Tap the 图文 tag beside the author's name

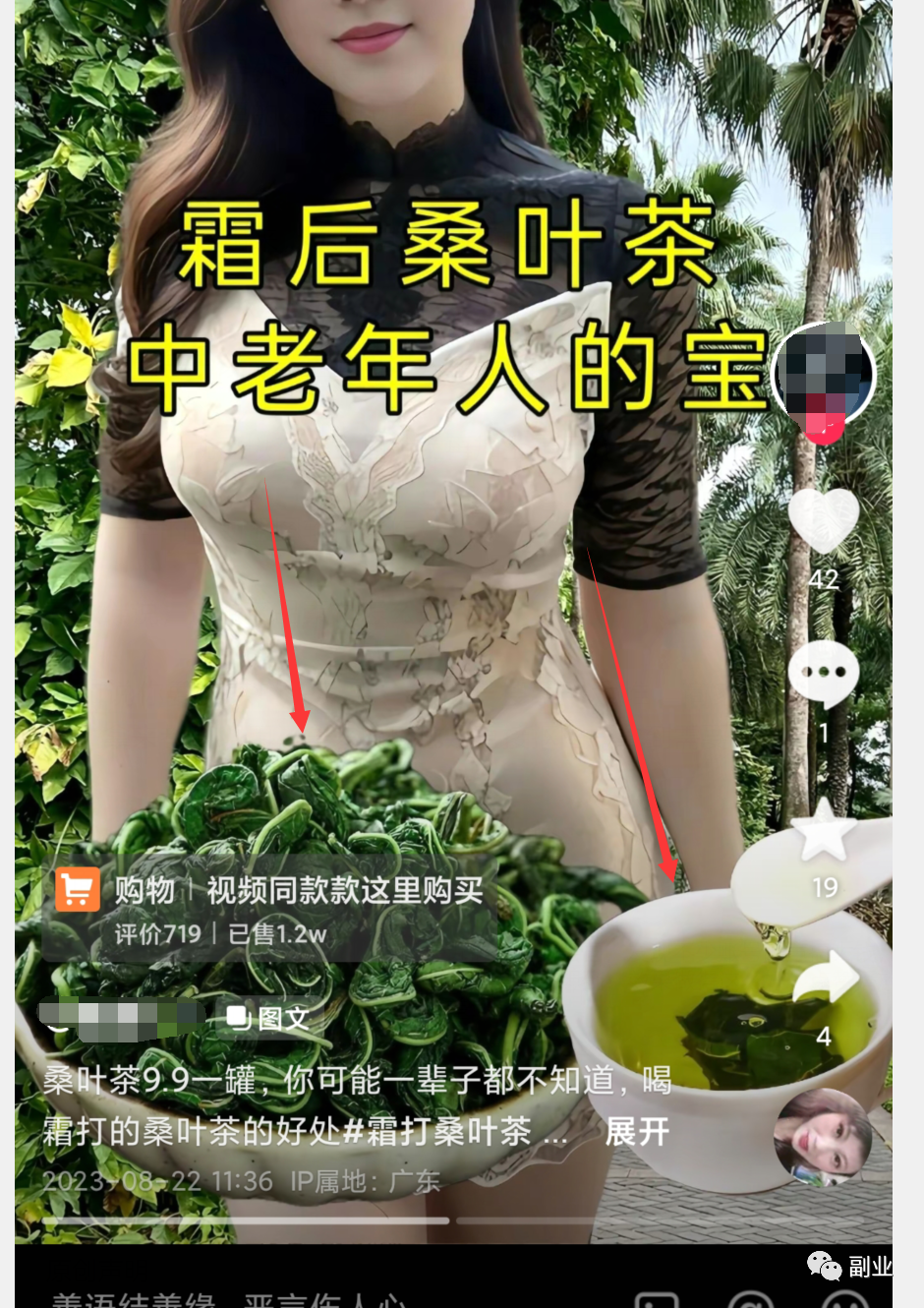tap(268, 1019)
